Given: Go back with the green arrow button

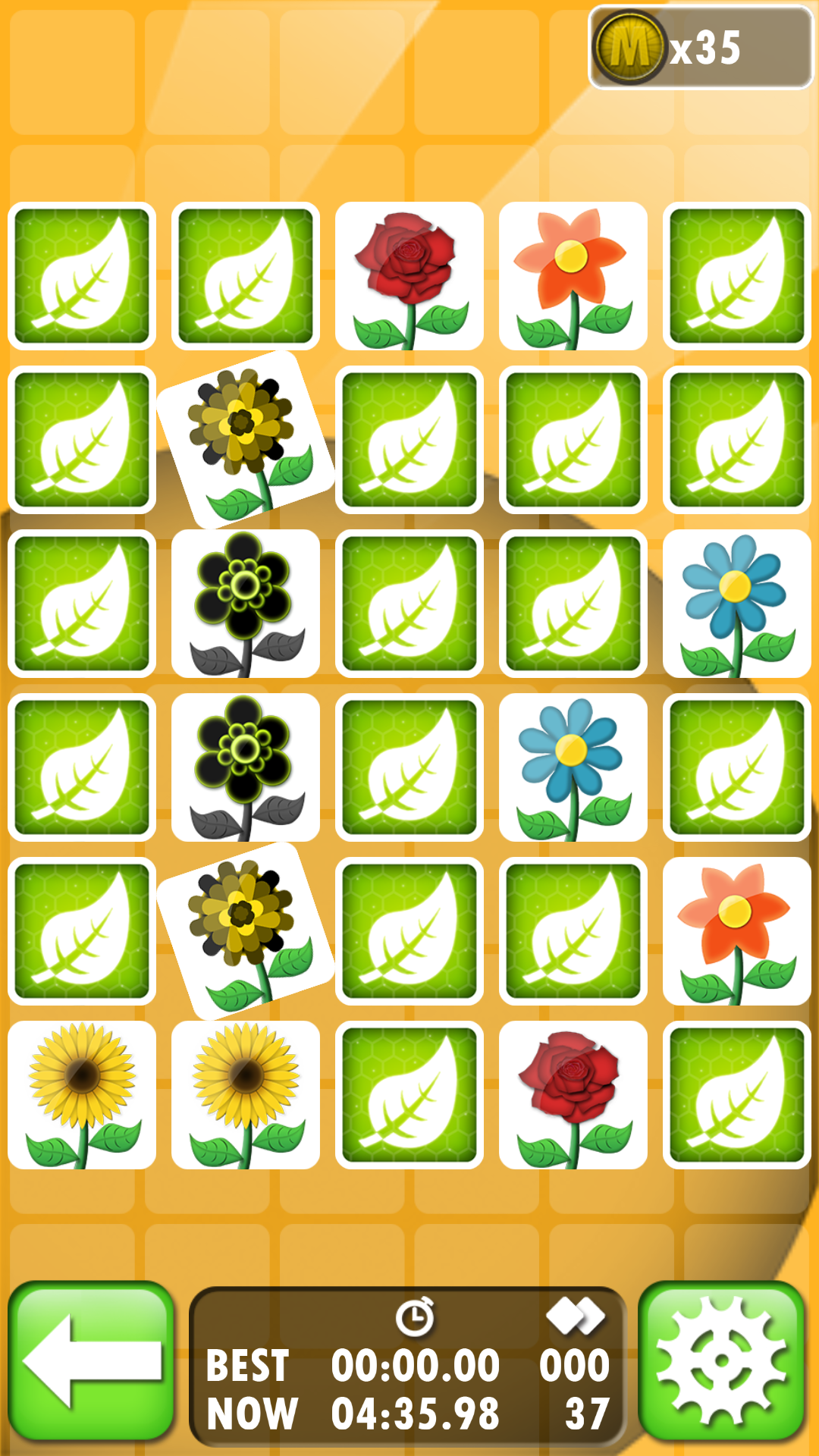Looking at the screenshot, I should 91,1361.
